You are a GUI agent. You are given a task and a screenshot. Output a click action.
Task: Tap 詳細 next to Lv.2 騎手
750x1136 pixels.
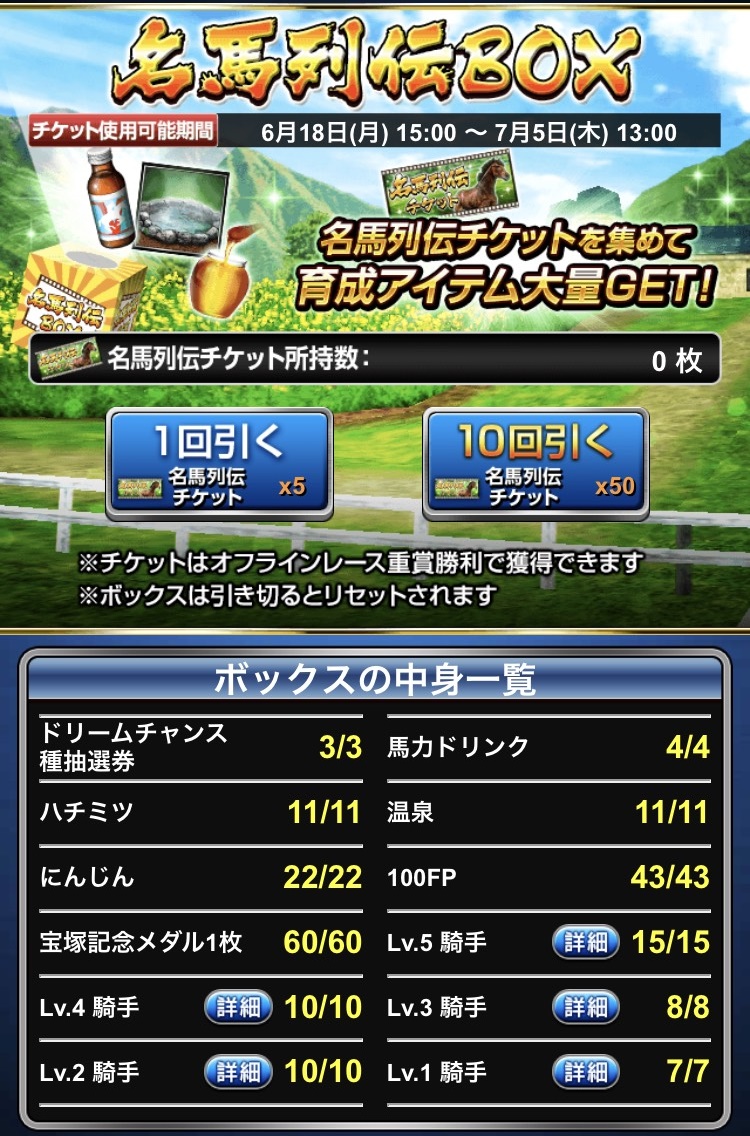238,1073
